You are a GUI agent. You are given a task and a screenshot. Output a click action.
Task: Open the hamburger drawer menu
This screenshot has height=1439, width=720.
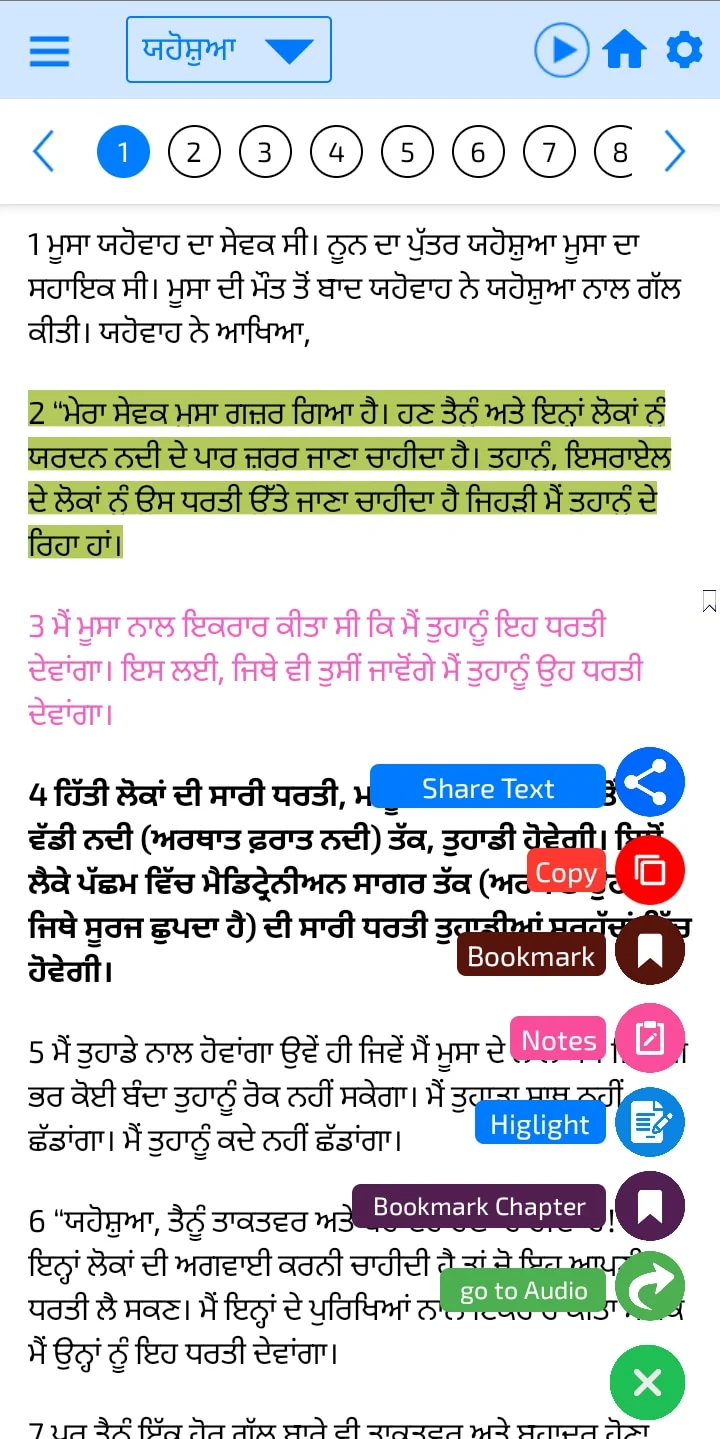point(49,50)
